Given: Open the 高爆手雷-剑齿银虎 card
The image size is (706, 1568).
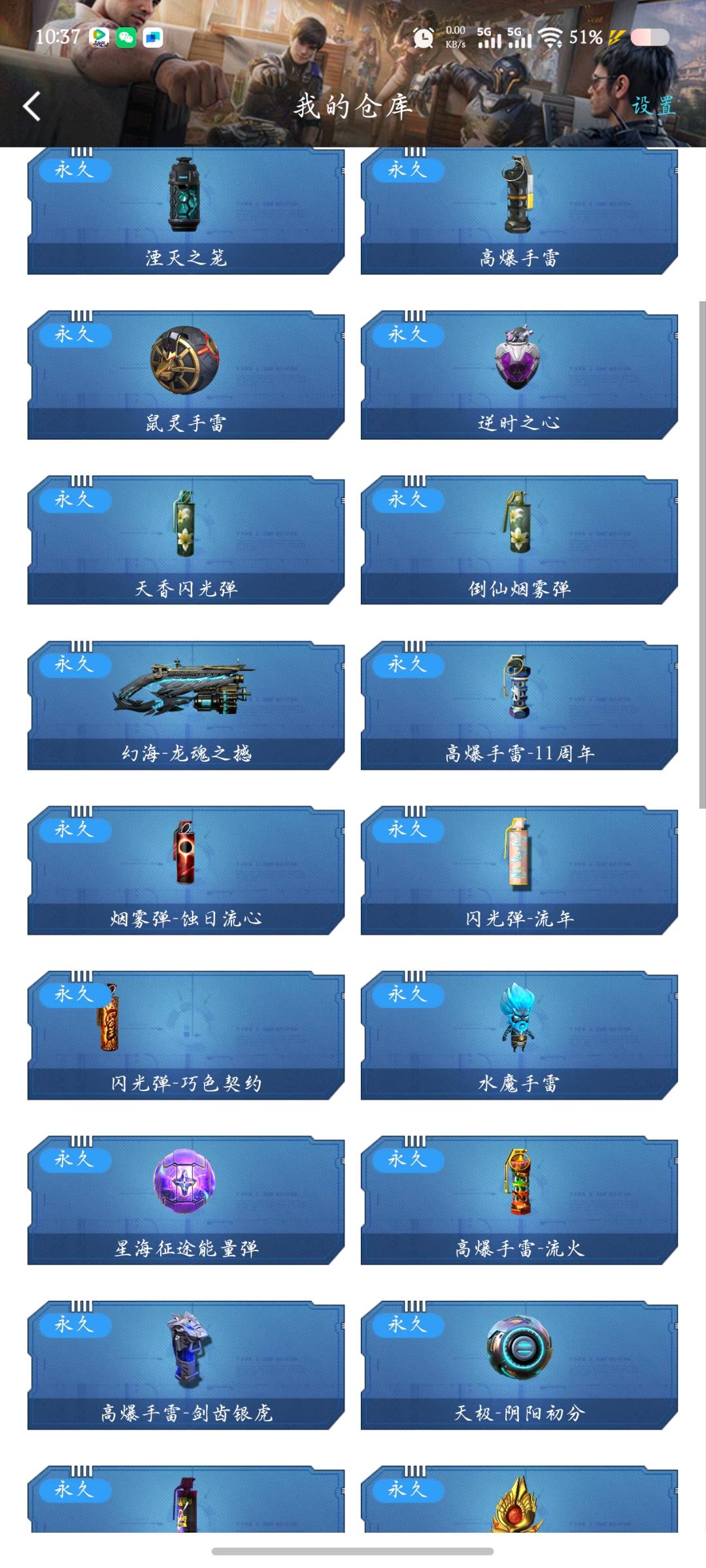Looking at the screenshot, I should pyautogui.click(x=186, y=1365).
